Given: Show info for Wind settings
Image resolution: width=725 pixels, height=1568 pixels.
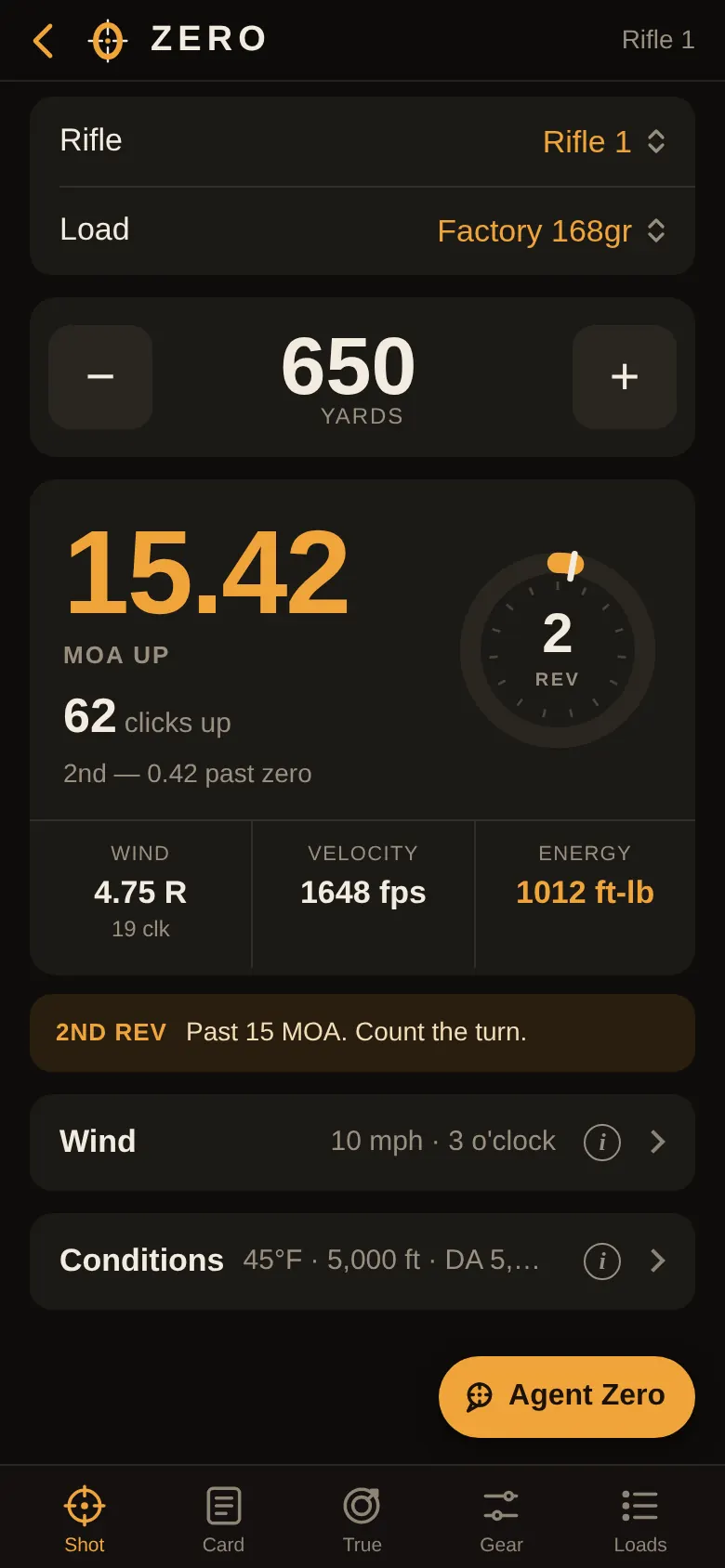Looking at the screenshot, I should click(602, 1142).
